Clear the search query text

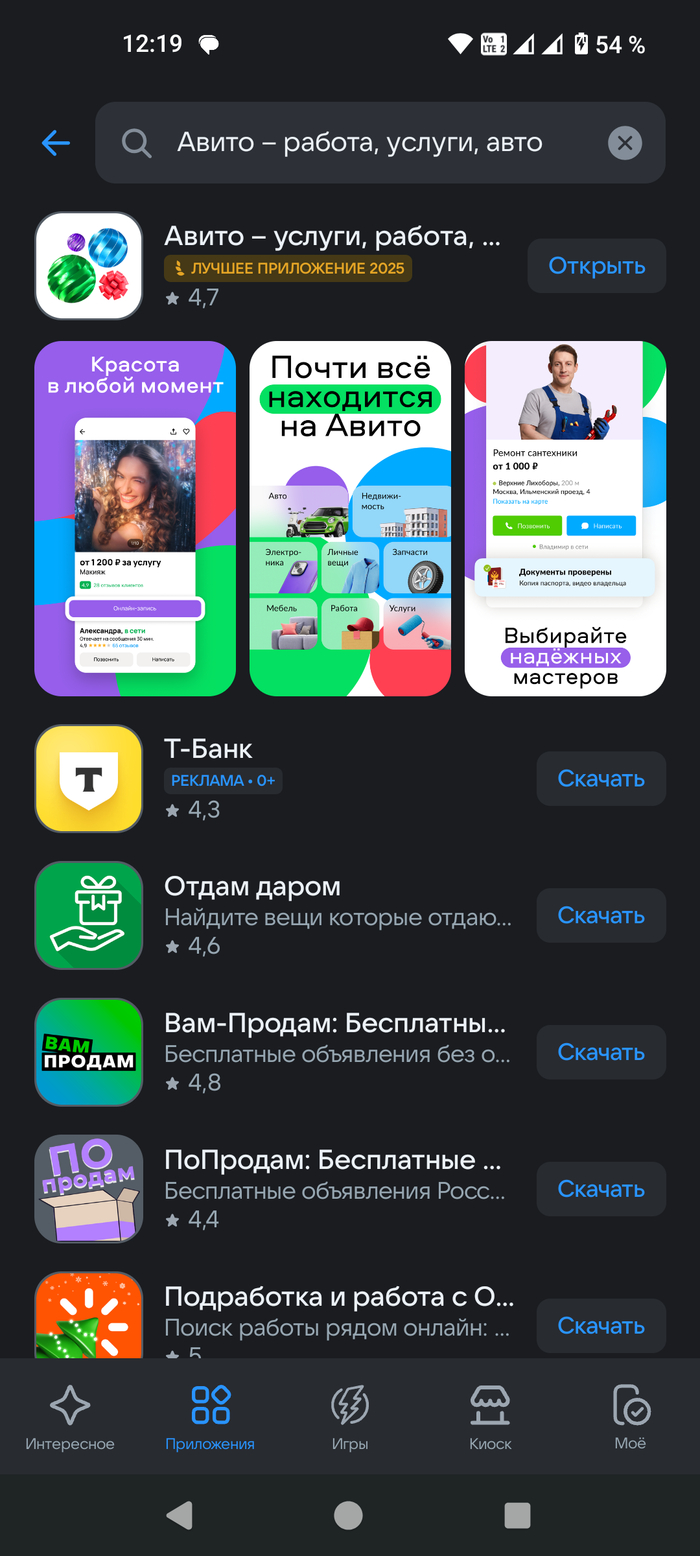click(x=625, y=143)
